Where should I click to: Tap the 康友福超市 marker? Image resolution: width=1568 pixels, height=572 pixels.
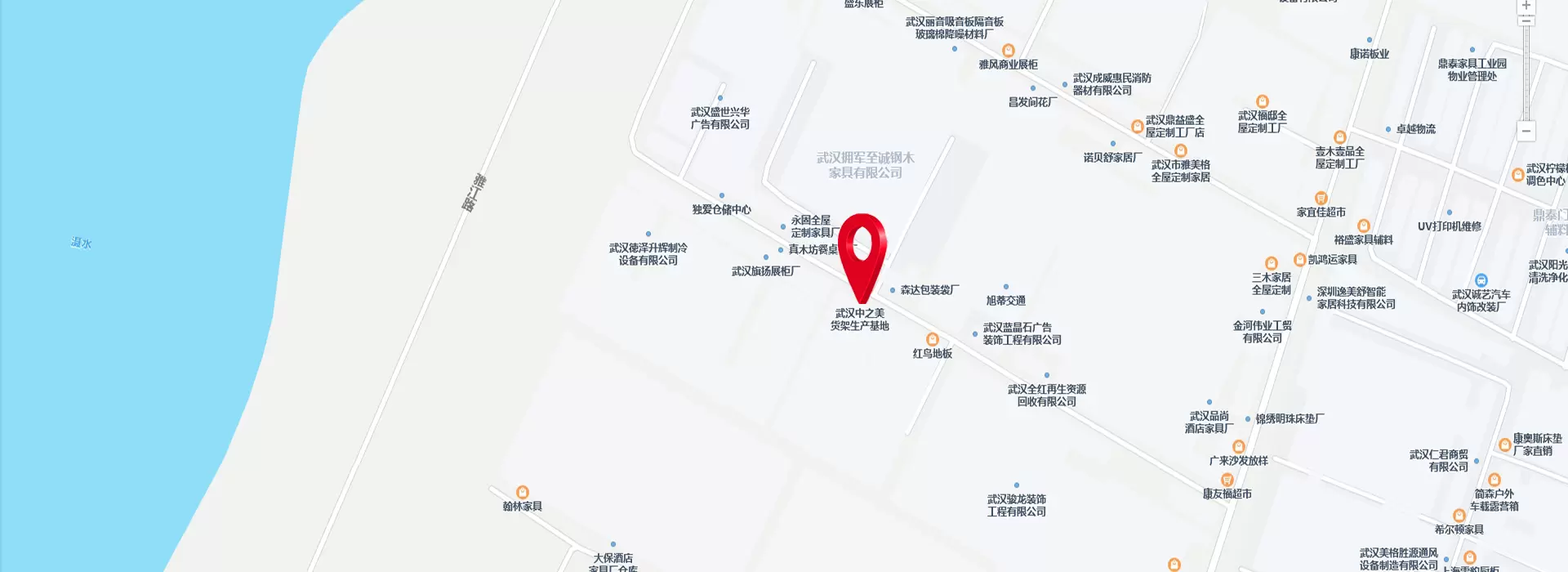click(x=1227, y=480)
